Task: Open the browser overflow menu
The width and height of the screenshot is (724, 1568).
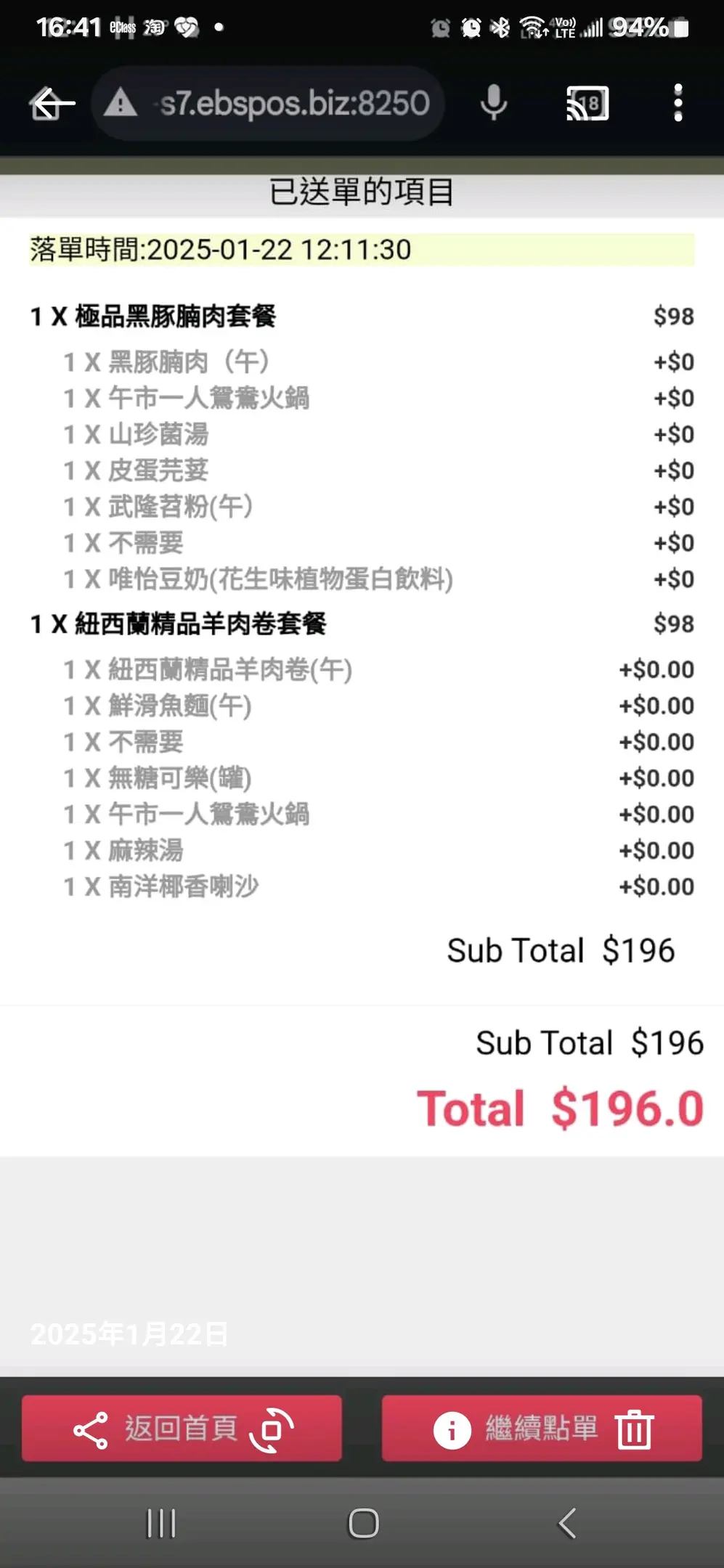Action: click(678, 103)
